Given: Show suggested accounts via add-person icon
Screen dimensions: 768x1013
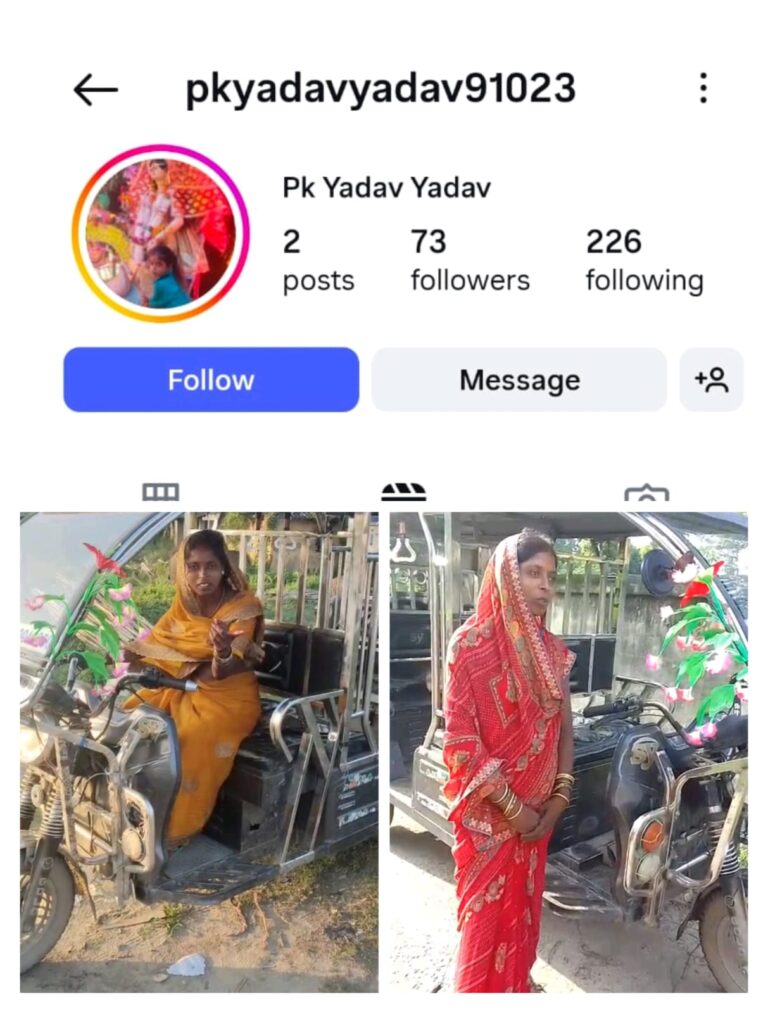Looking at the screenshot, I should (711, 380).
